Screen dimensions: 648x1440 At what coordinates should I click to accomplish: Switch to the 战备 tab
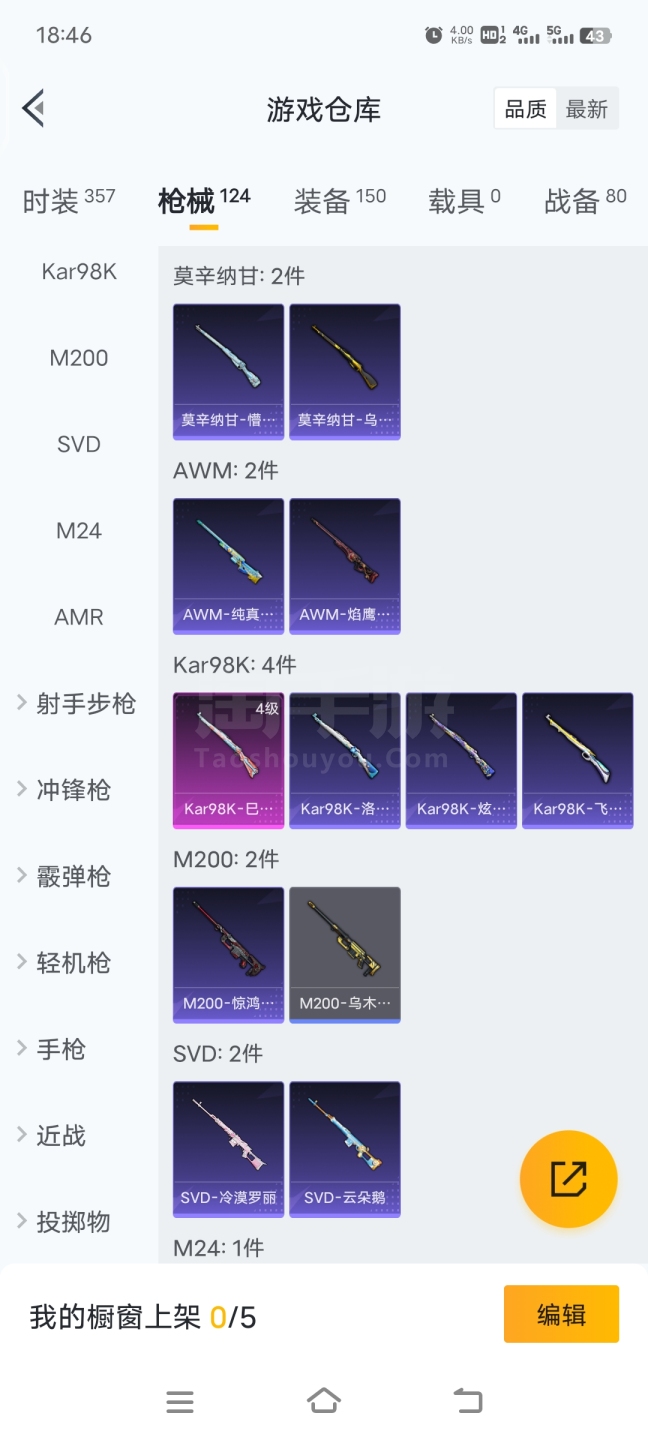[585, 201]
